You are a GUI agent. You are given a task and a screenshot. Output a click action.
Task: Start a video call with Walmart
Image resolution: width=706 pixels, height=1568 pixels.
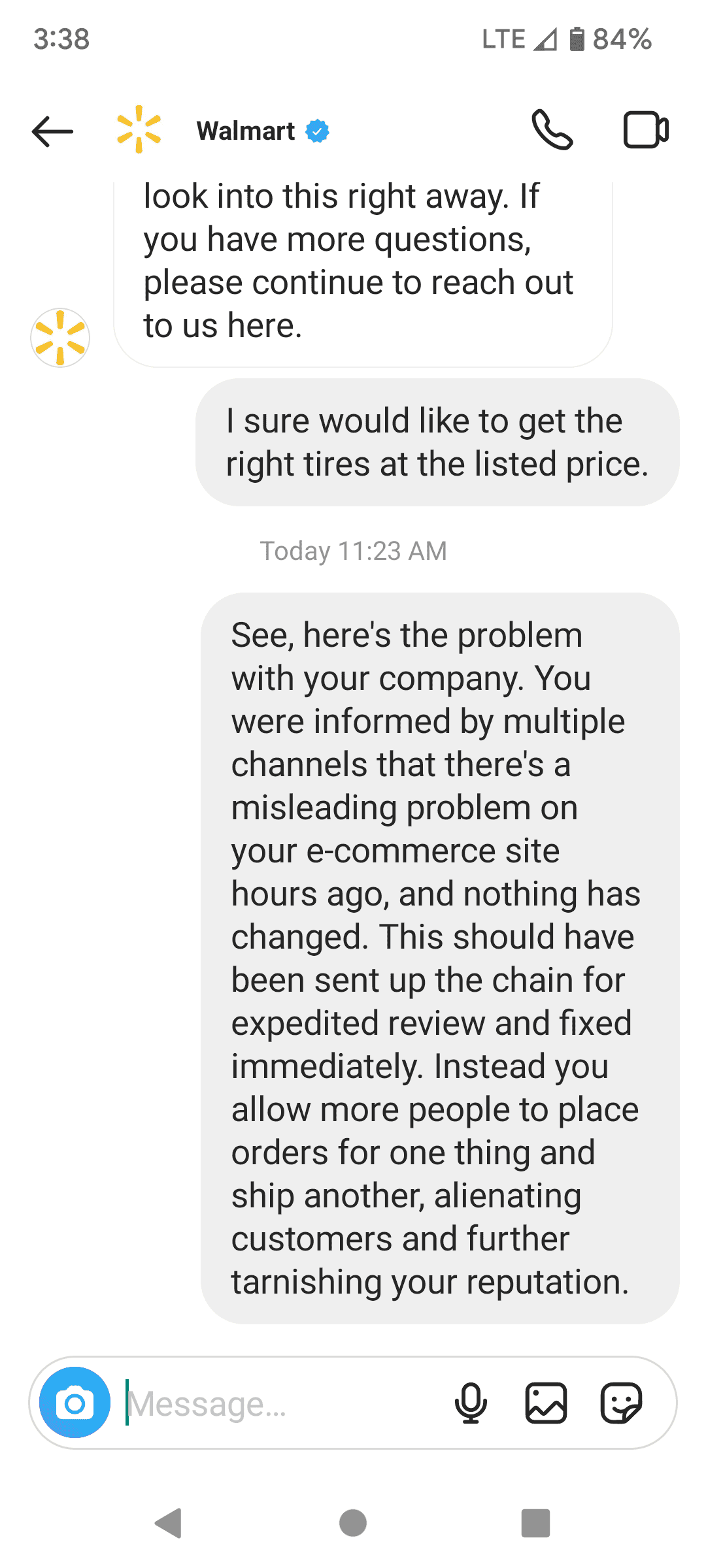tap(646, 130)
